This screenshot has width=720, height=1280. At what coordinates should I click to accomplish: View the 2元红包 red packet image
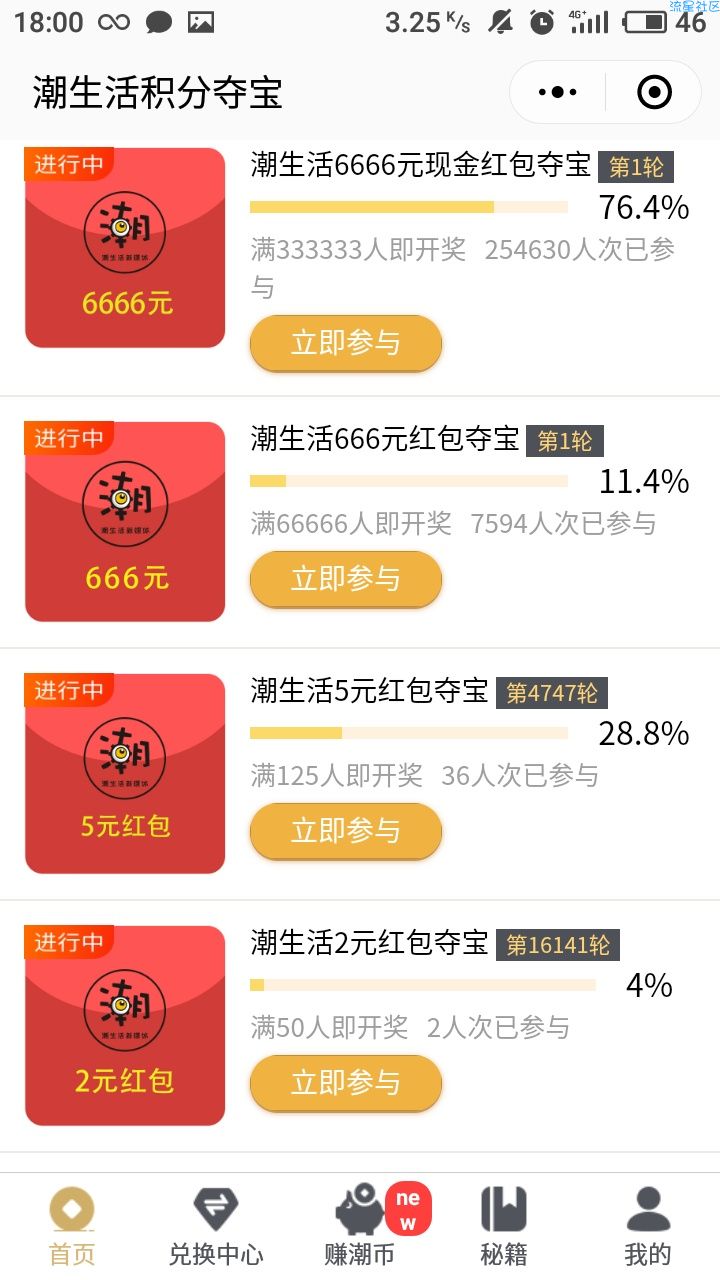[125, 1026]
